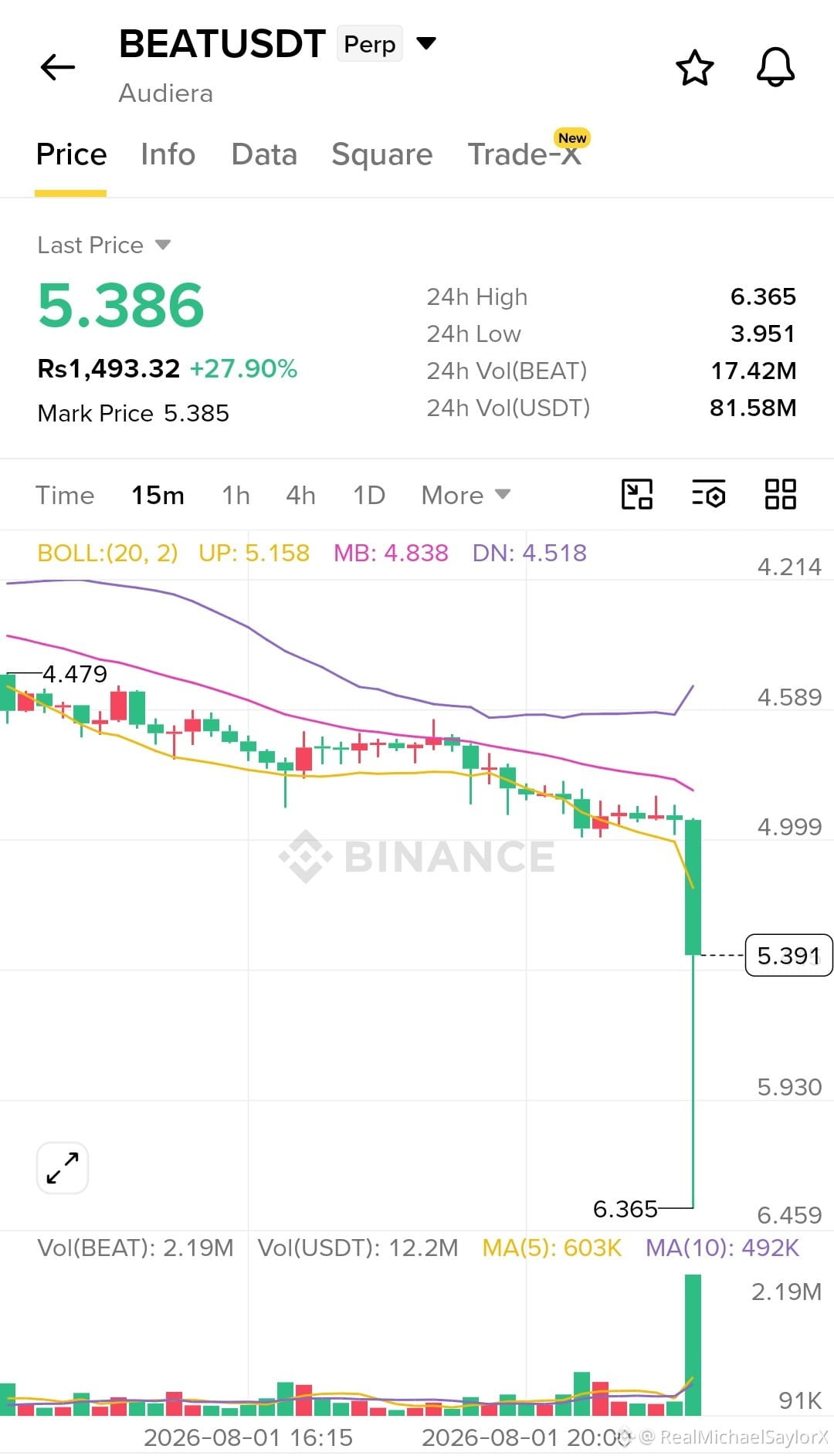The image size is (834, 1456).
Task: Expand chart to fullscreen
Action: pyautogui.click(x=63, y=1168)
